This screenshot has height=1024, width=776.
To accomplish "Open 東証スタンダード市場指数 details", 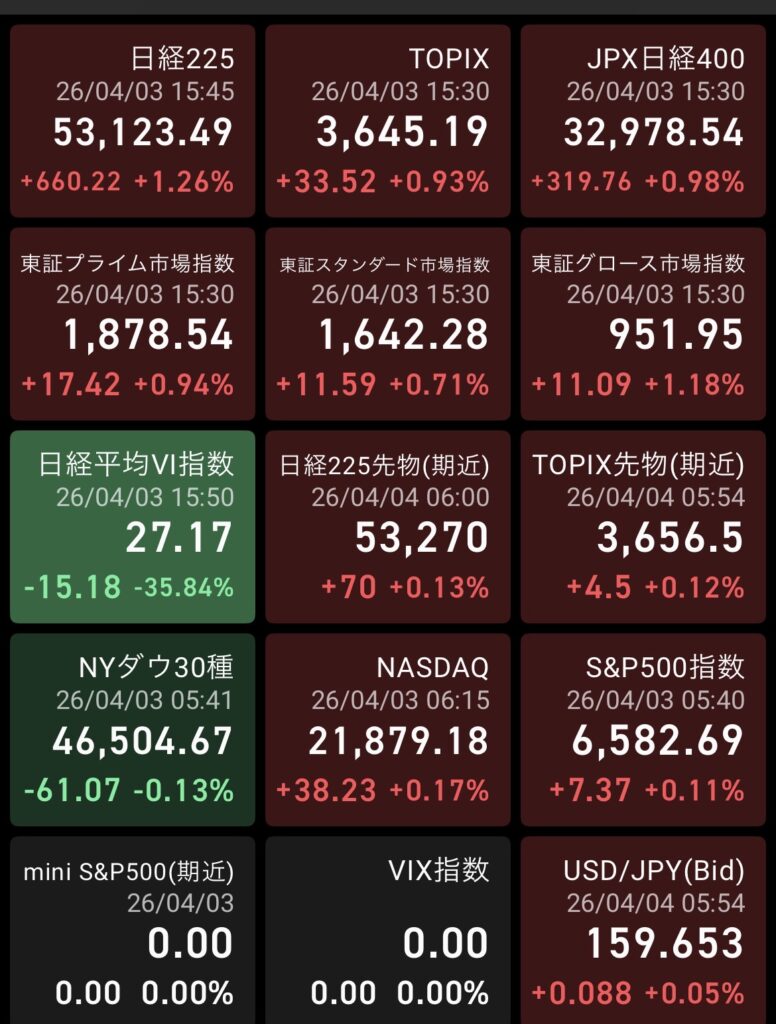I will (x=388, y=324).
